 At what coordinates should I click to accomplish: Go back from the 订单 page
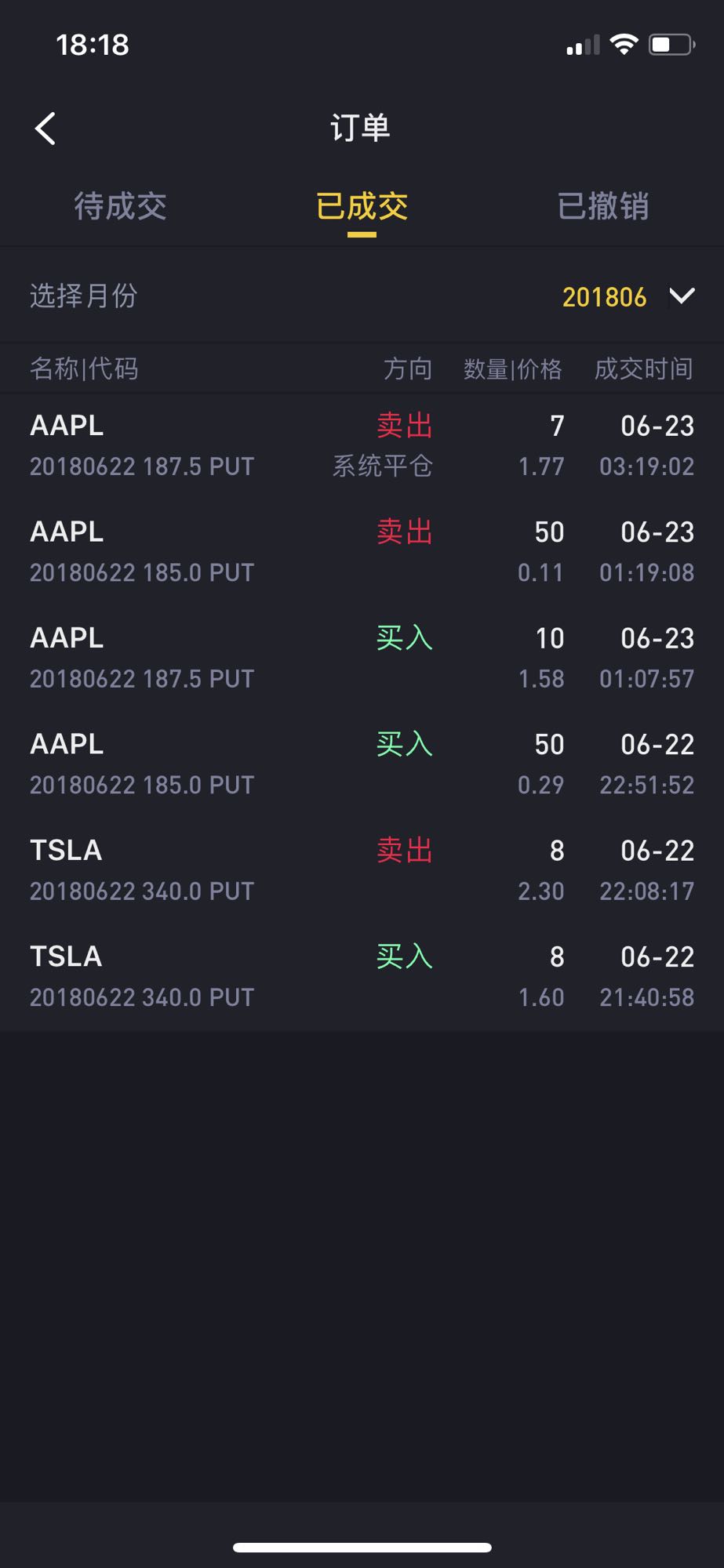point(45,129)
